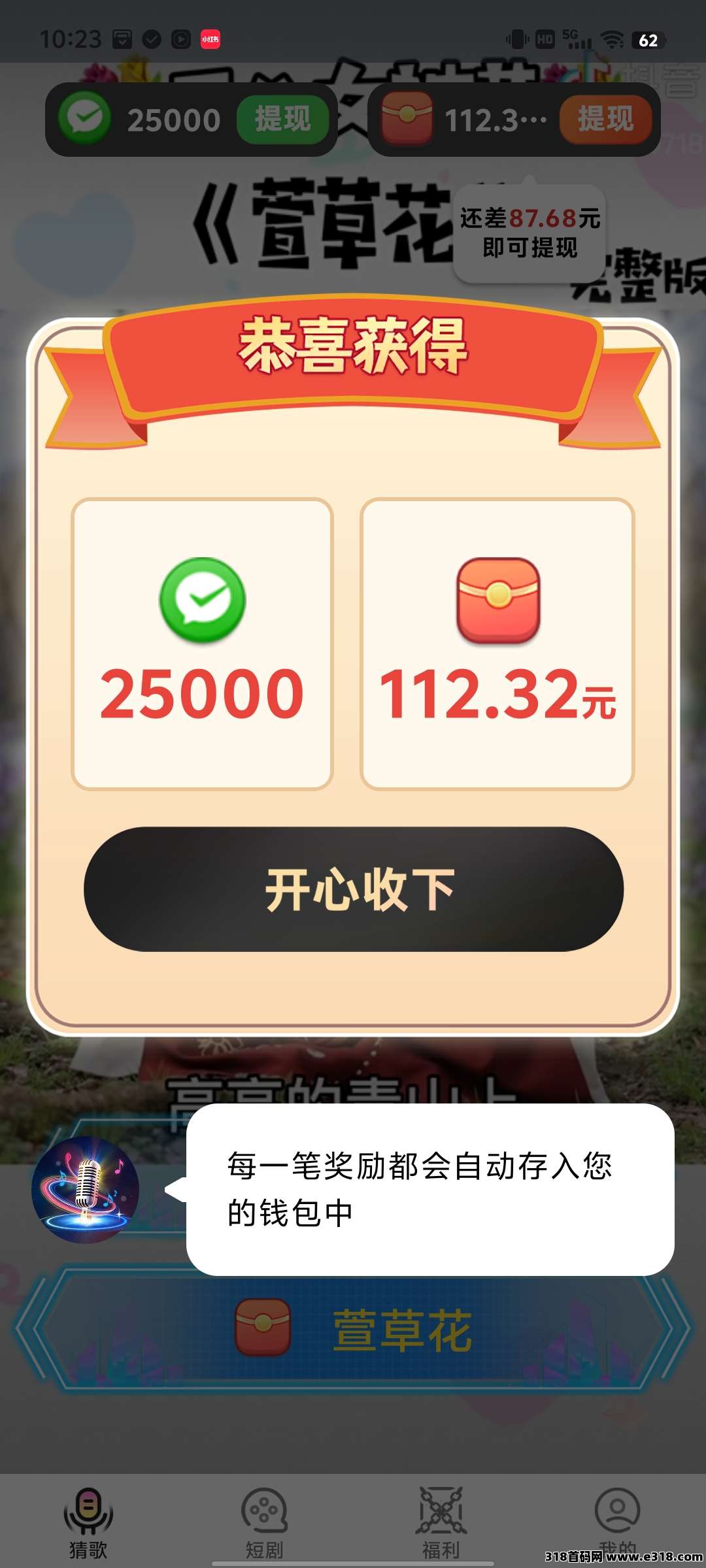Tap 提现 next to the 25000 balance
Viewport: 706px width, 1568px height.
(x=282, y=120)
